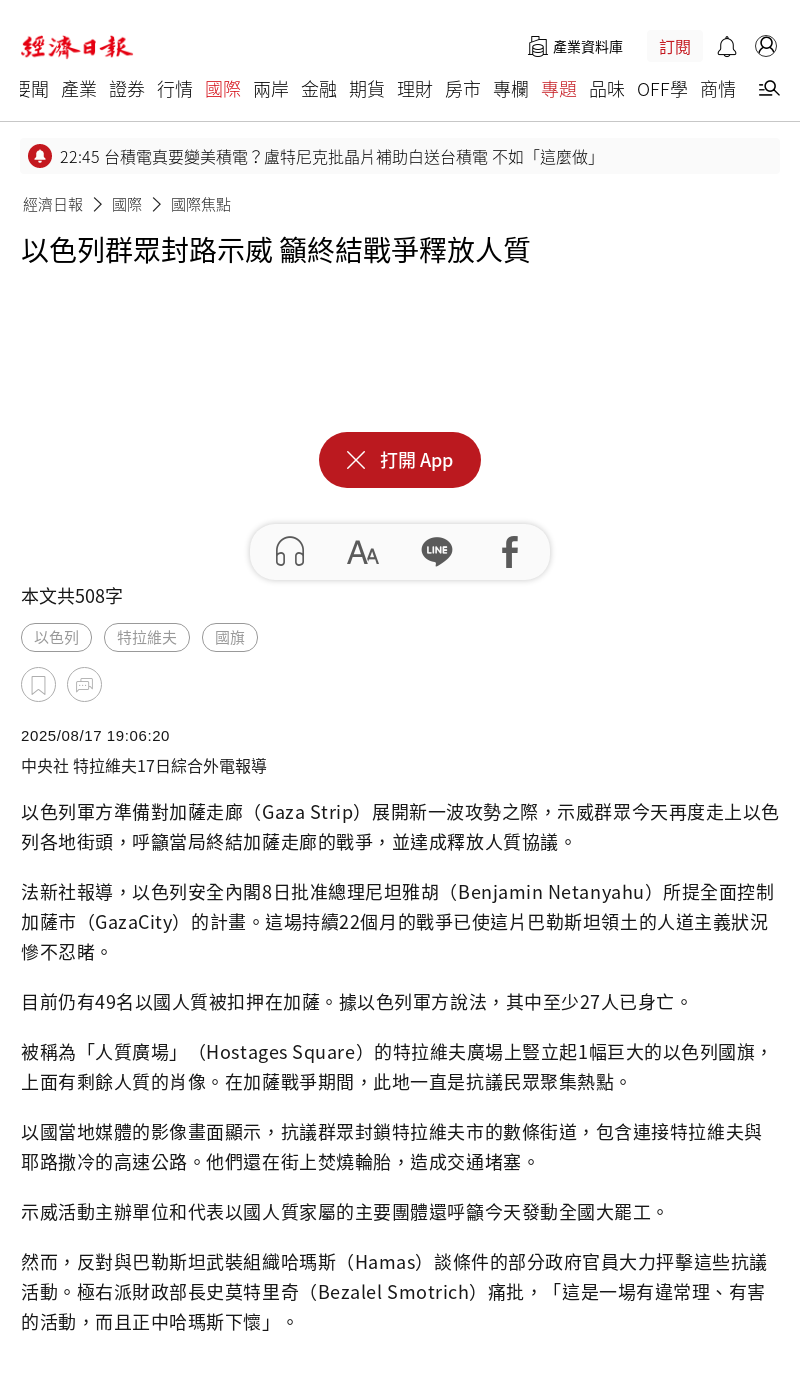
Task: Open the user account profile
Action: [766, 46]
